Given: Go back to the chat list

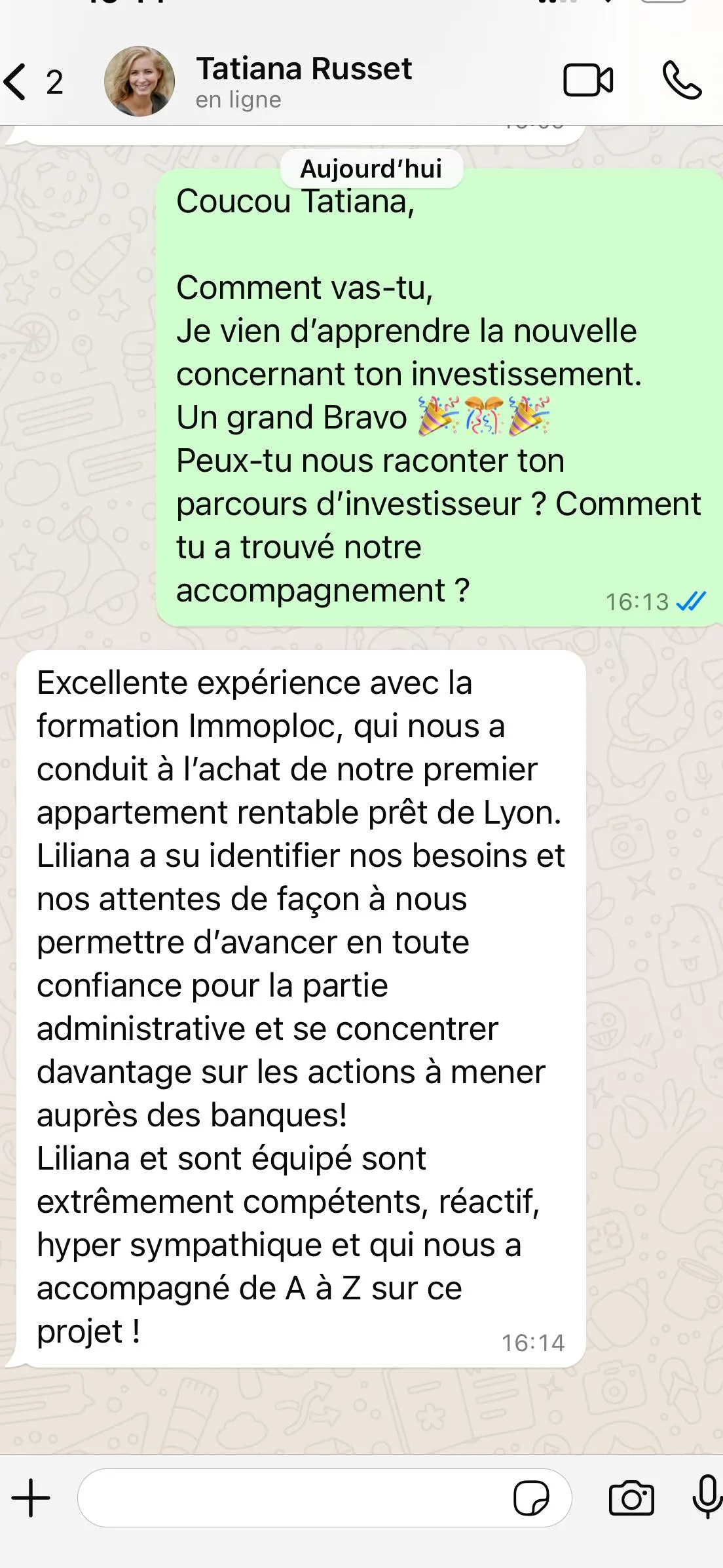Looking at the screenshot, I should coord(33,82).
